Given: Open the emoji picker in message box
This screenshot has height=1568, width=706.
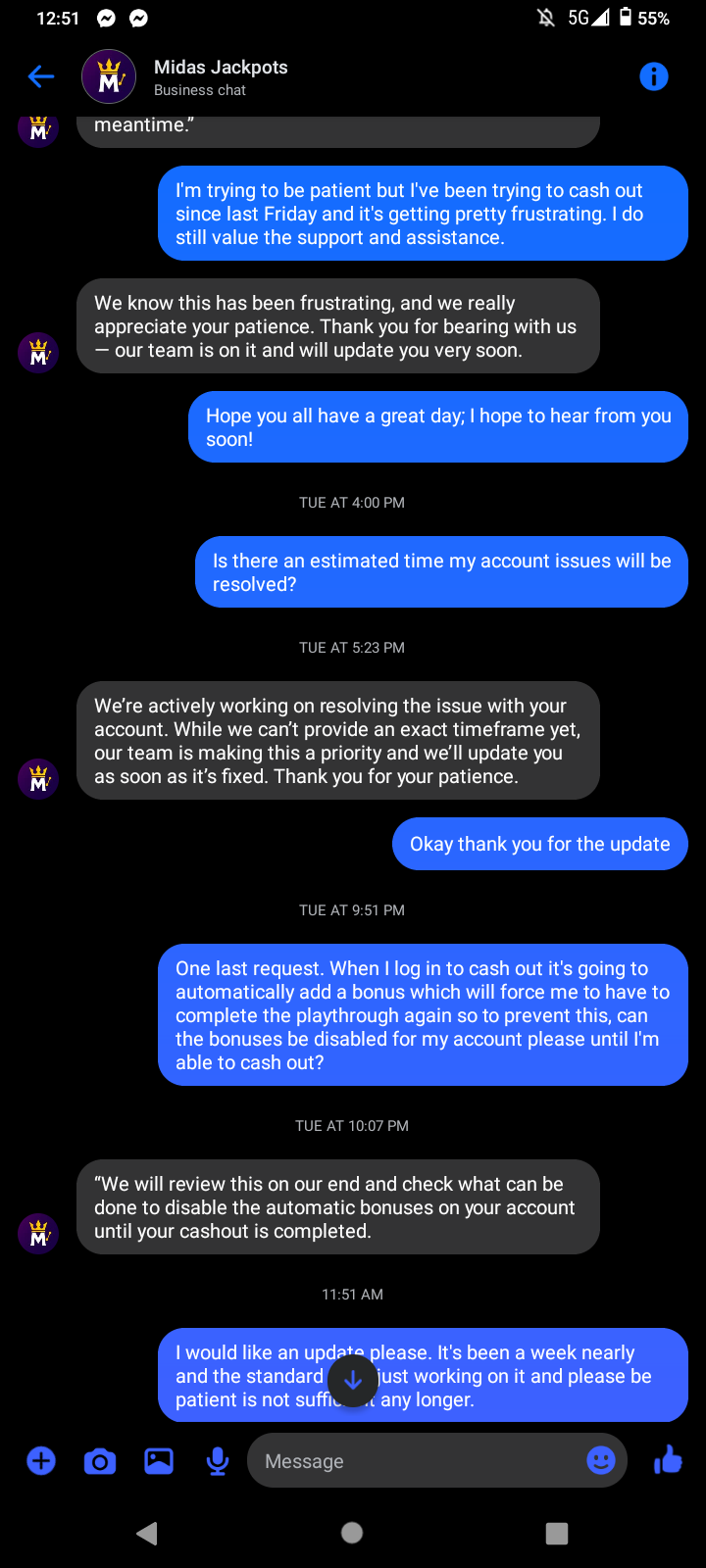Looking at the screenshot, I should pyautogui.click(x=601, y=1460).
